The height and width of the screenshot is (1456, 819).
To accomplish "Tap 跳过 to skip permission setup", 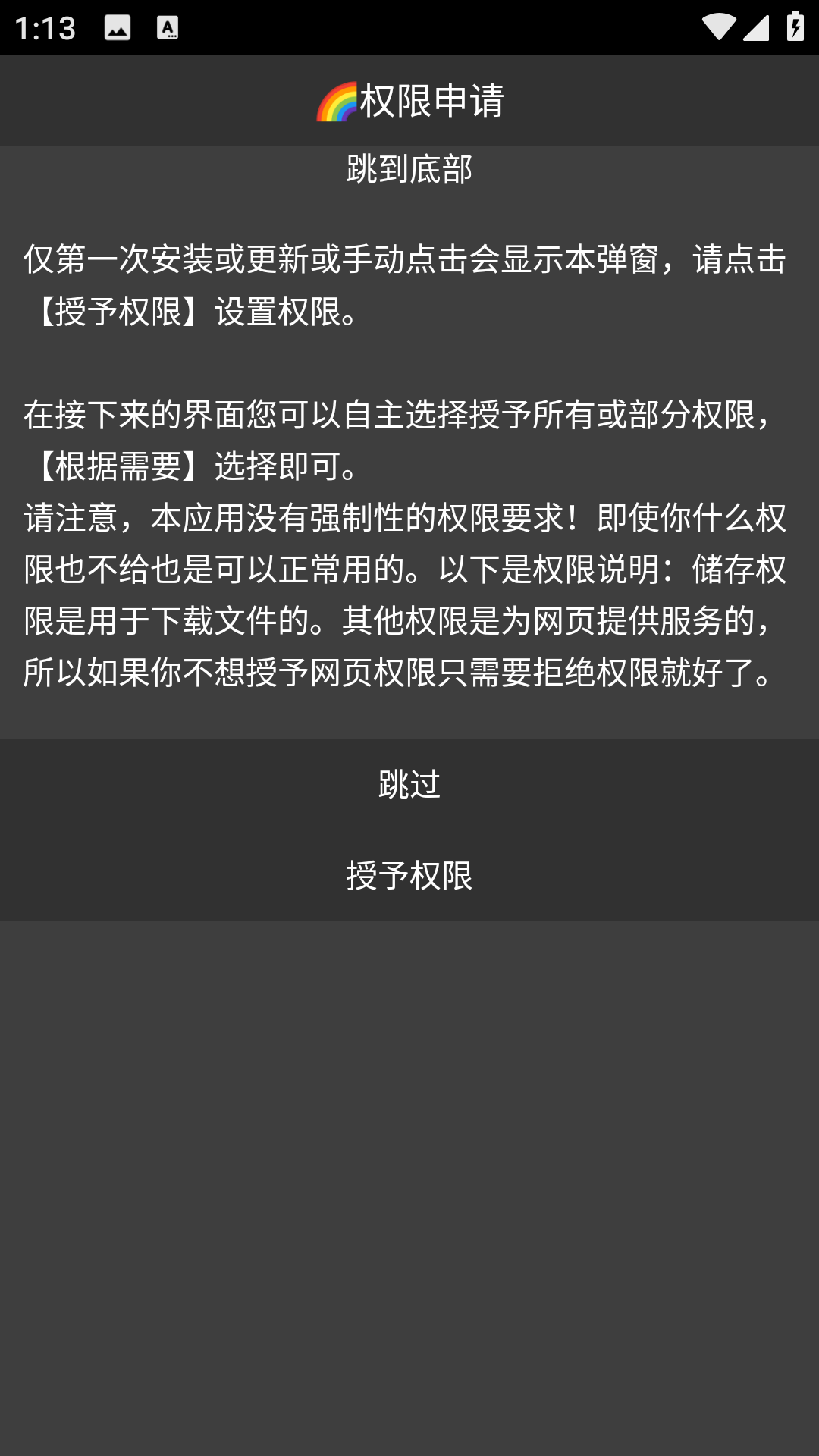I will pyautogui.click(x=409, y=784).
